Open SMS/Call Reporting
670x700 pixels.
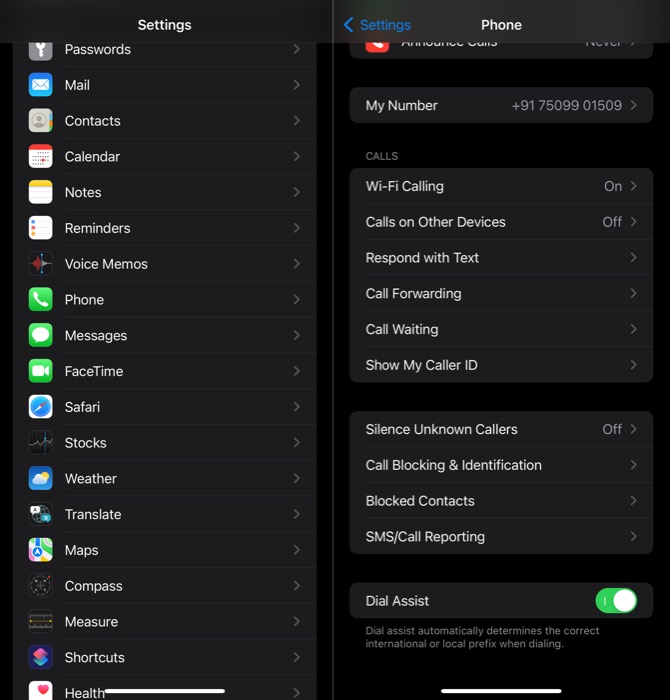pos(500,537)
